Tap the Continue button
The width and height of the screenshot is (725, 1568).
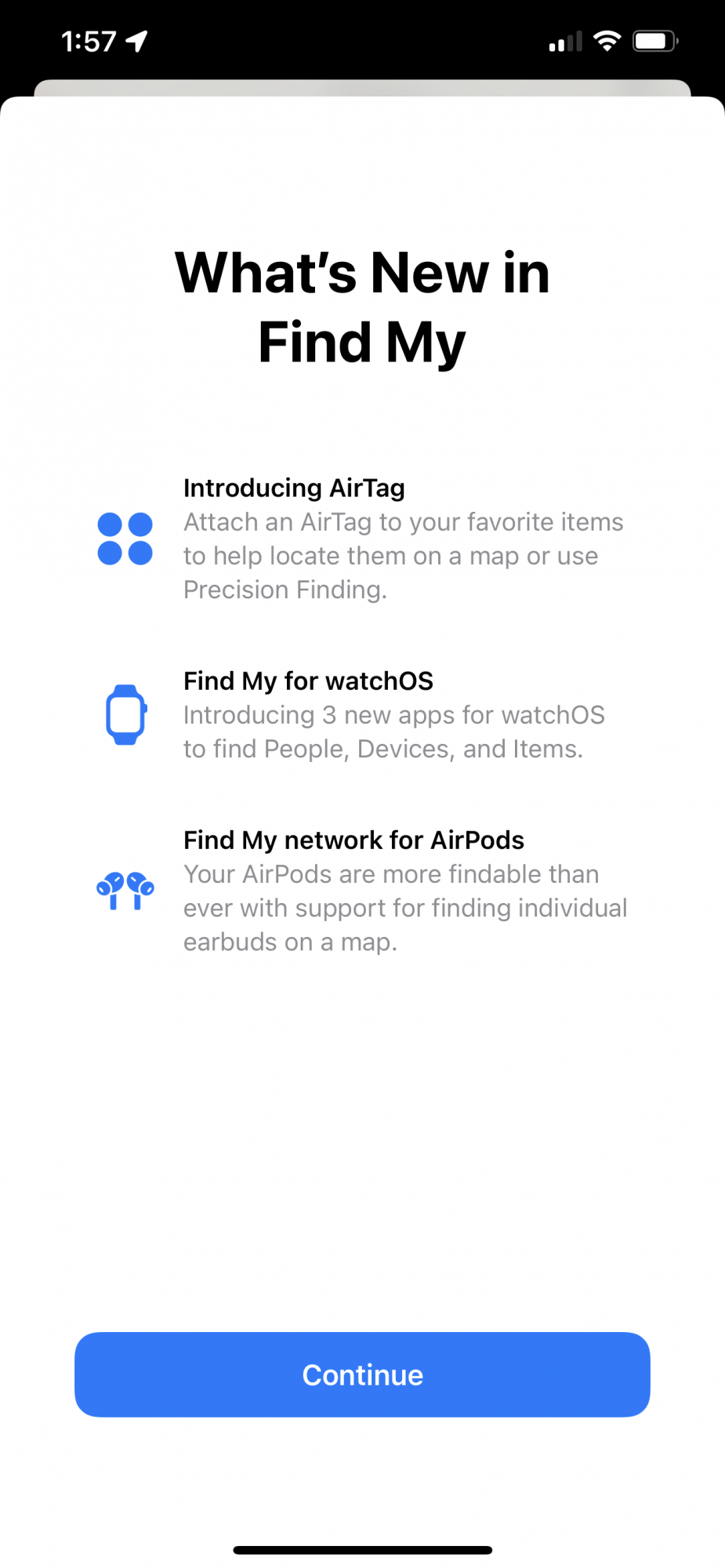[362, 1374]
